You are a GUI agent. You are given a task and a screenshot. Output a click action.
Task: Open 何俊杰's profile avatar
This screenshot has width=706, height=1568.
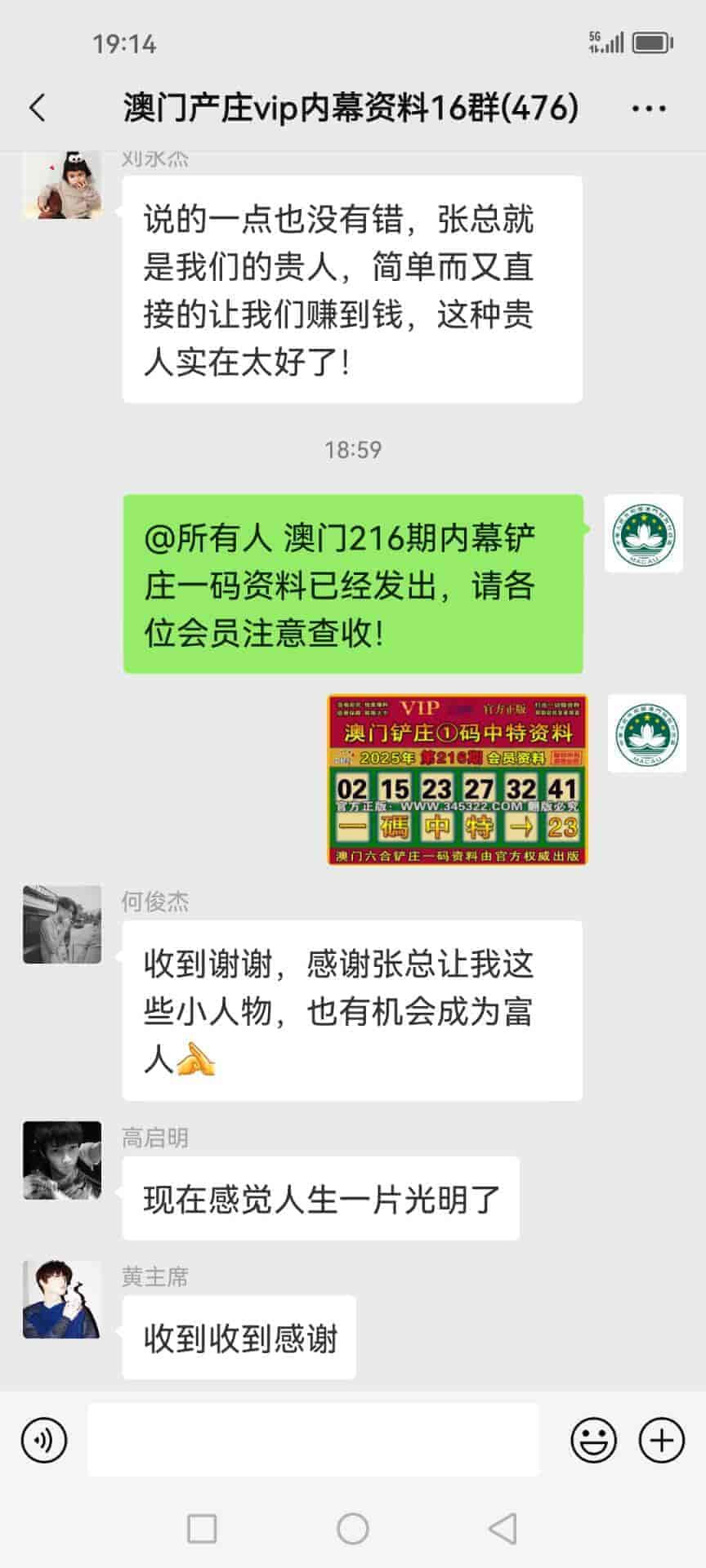(62, 924)
